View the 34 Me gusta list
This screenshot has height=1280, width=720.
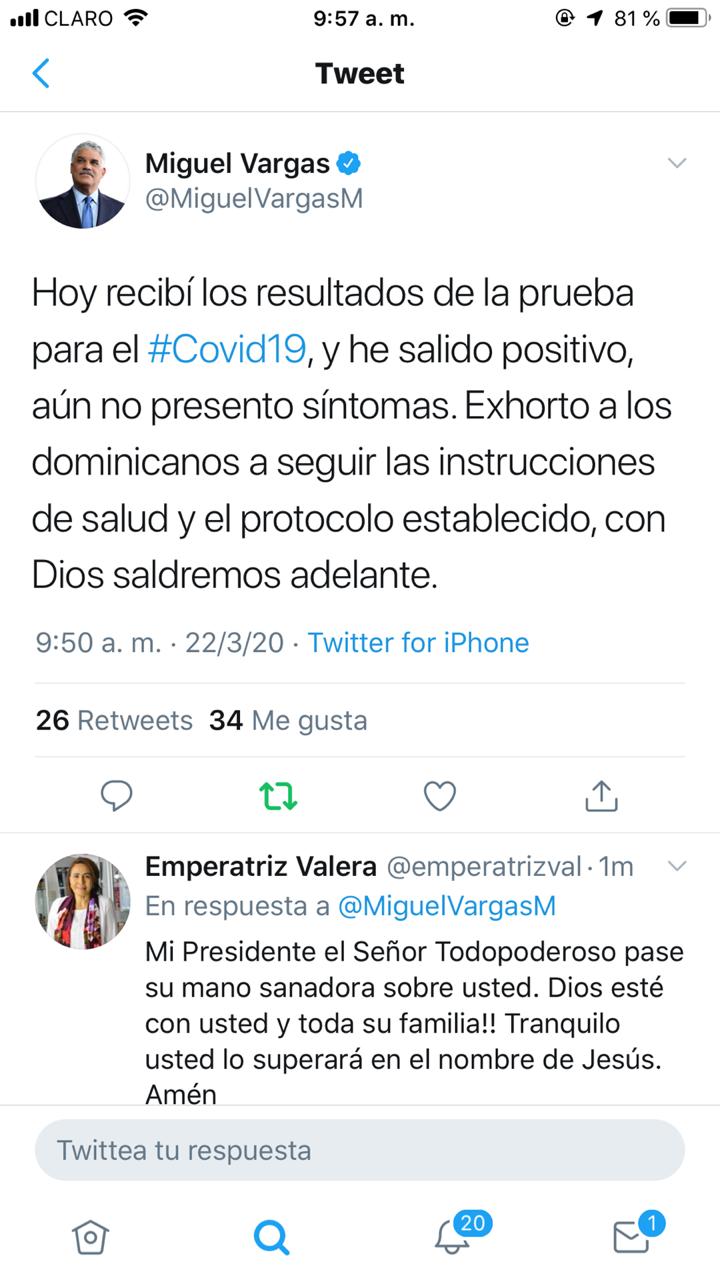pos(288,720)
